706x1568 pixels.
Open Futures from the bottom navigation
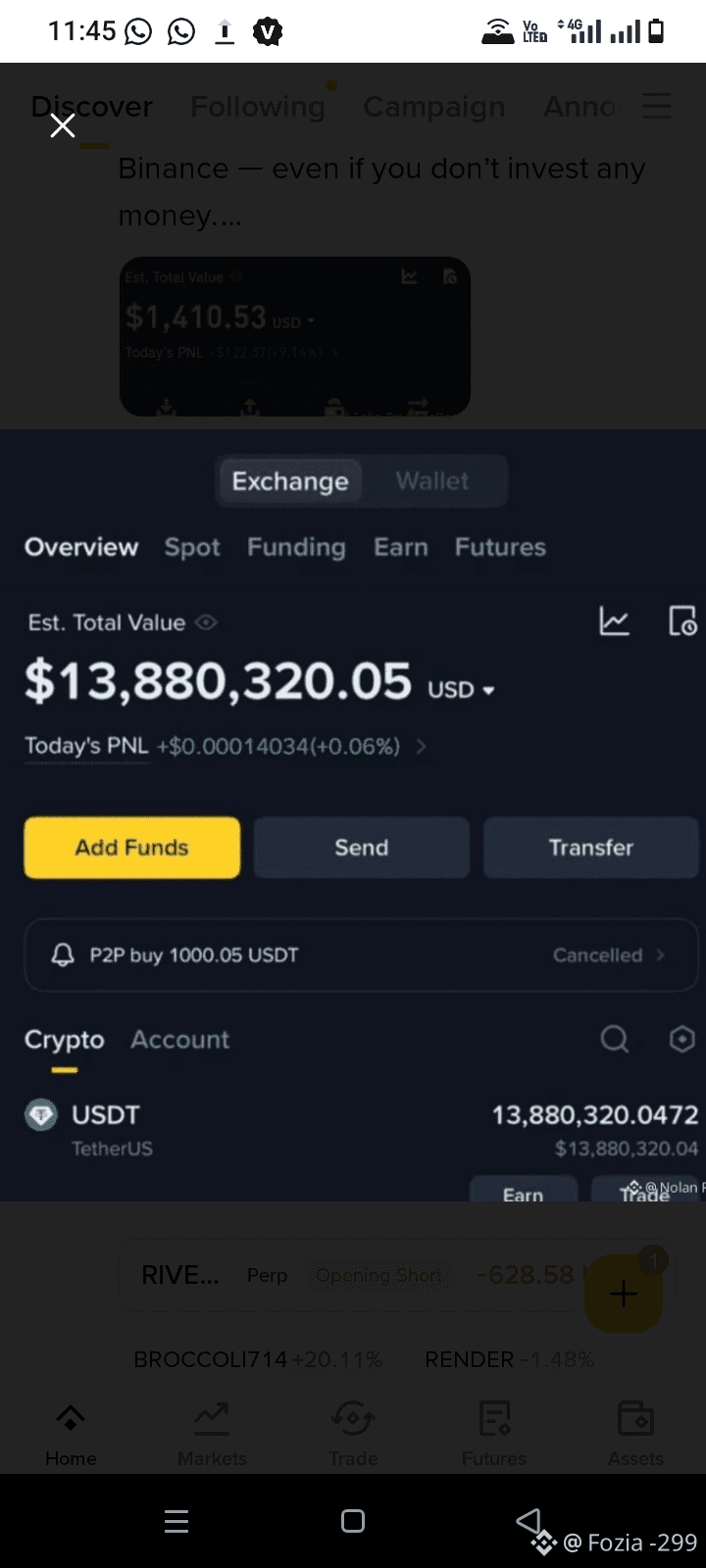pos(493,1431)
